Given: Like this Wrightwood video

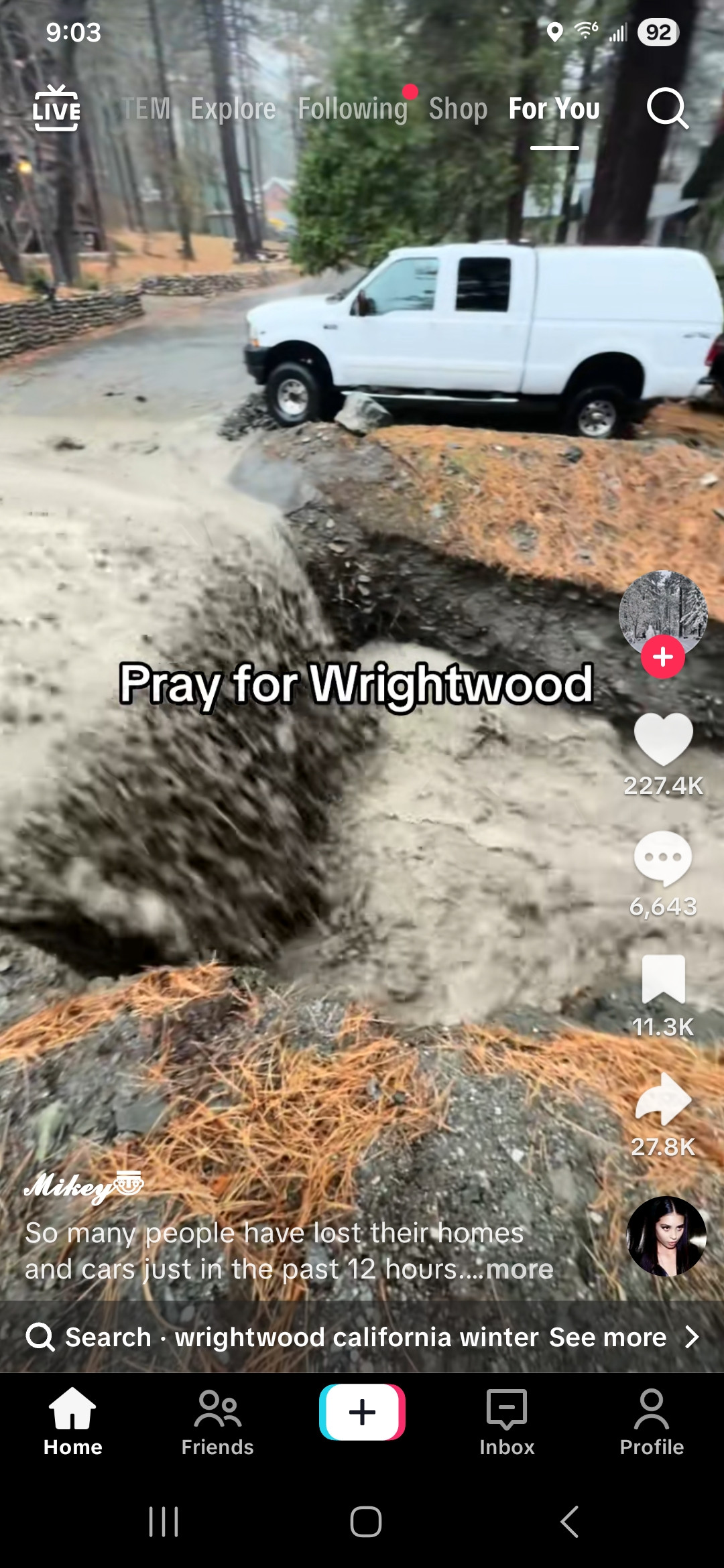Looking at the screenshot, I should tap(663, 738).
